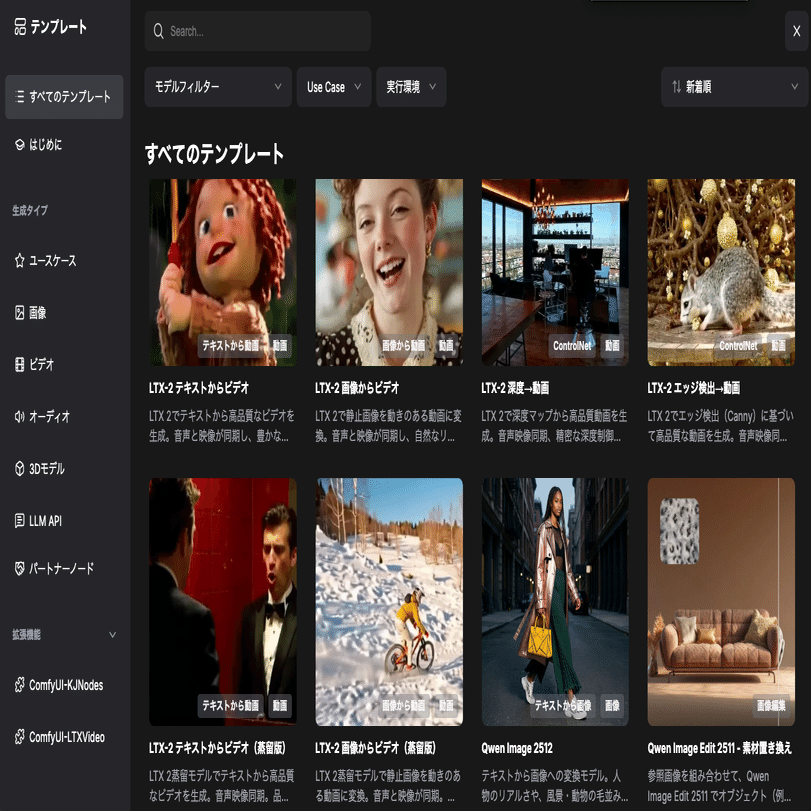
Task: Open ComfyUI-KJNodes extension templates
Action: (65, 685)
